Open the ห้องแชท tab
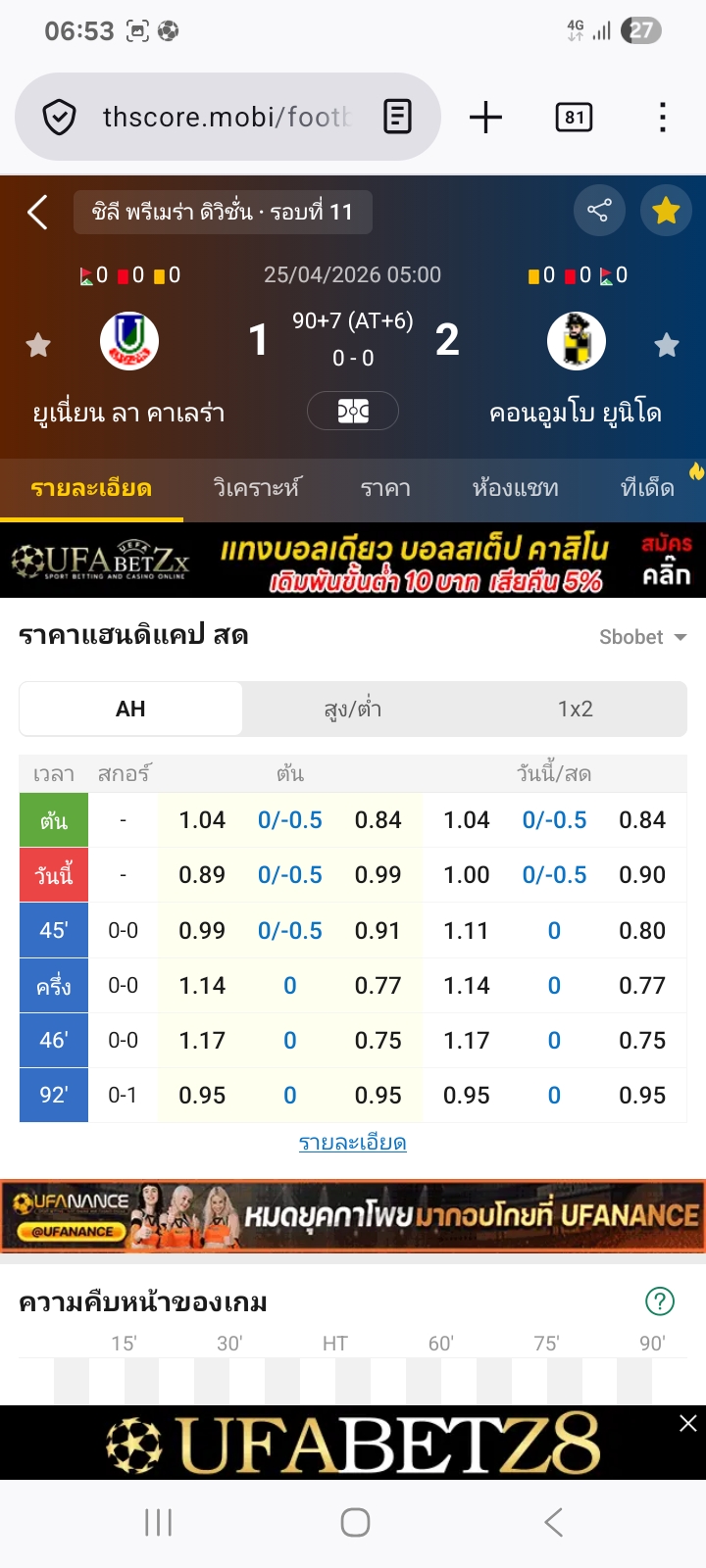Viewport: 706px width, 1568px height. [x=515, y=487]
